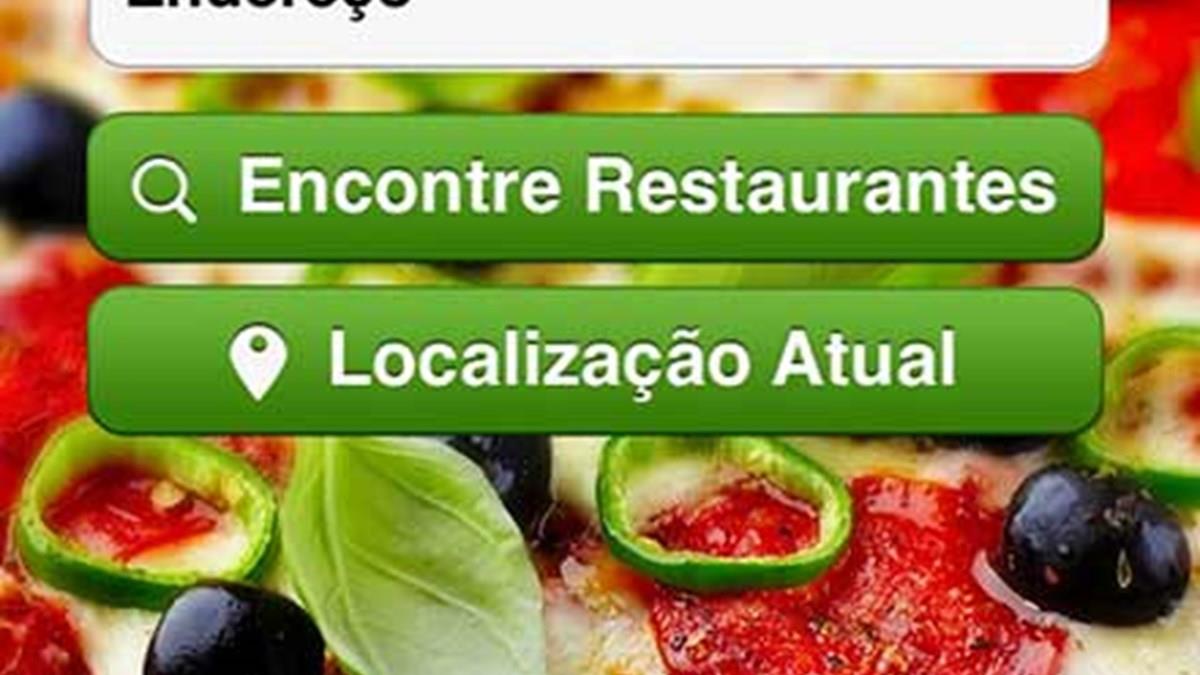1200x675 pixels.
Task: Tap the Endereço address input field
Action: pyautogui.click(x=598, y=30)
